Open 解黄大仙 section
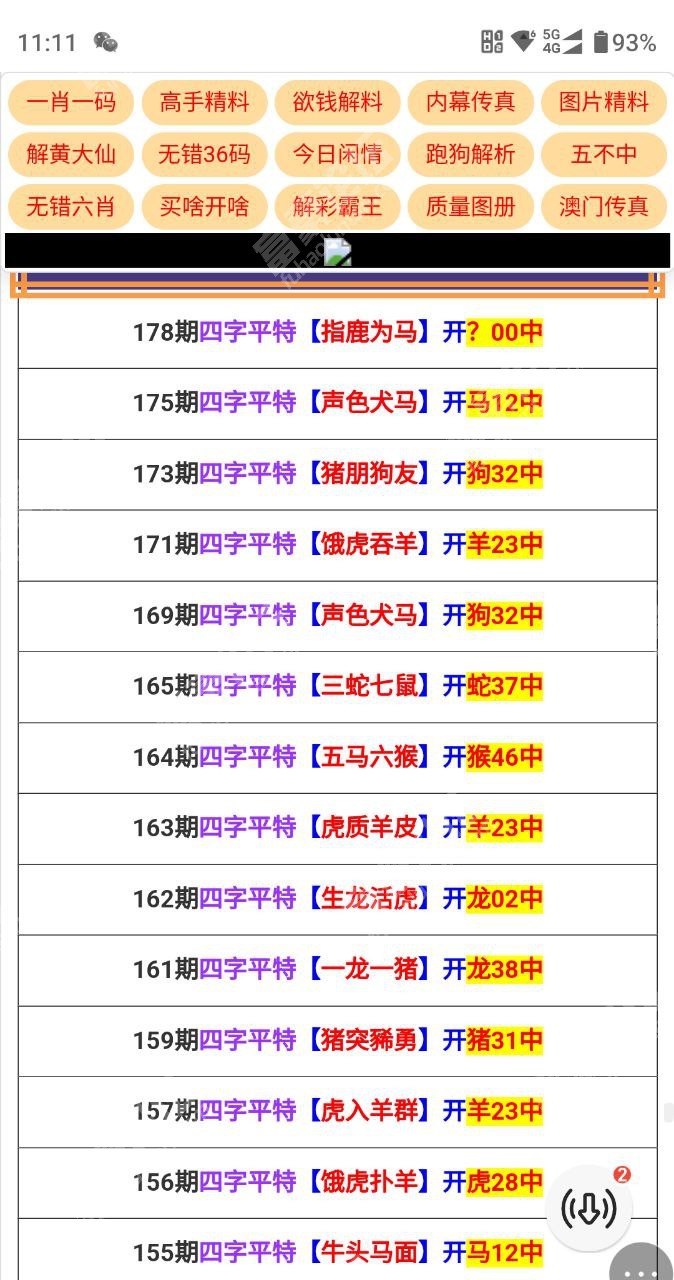Screen dimensions: 674x1280 click(x=71, y=154)
